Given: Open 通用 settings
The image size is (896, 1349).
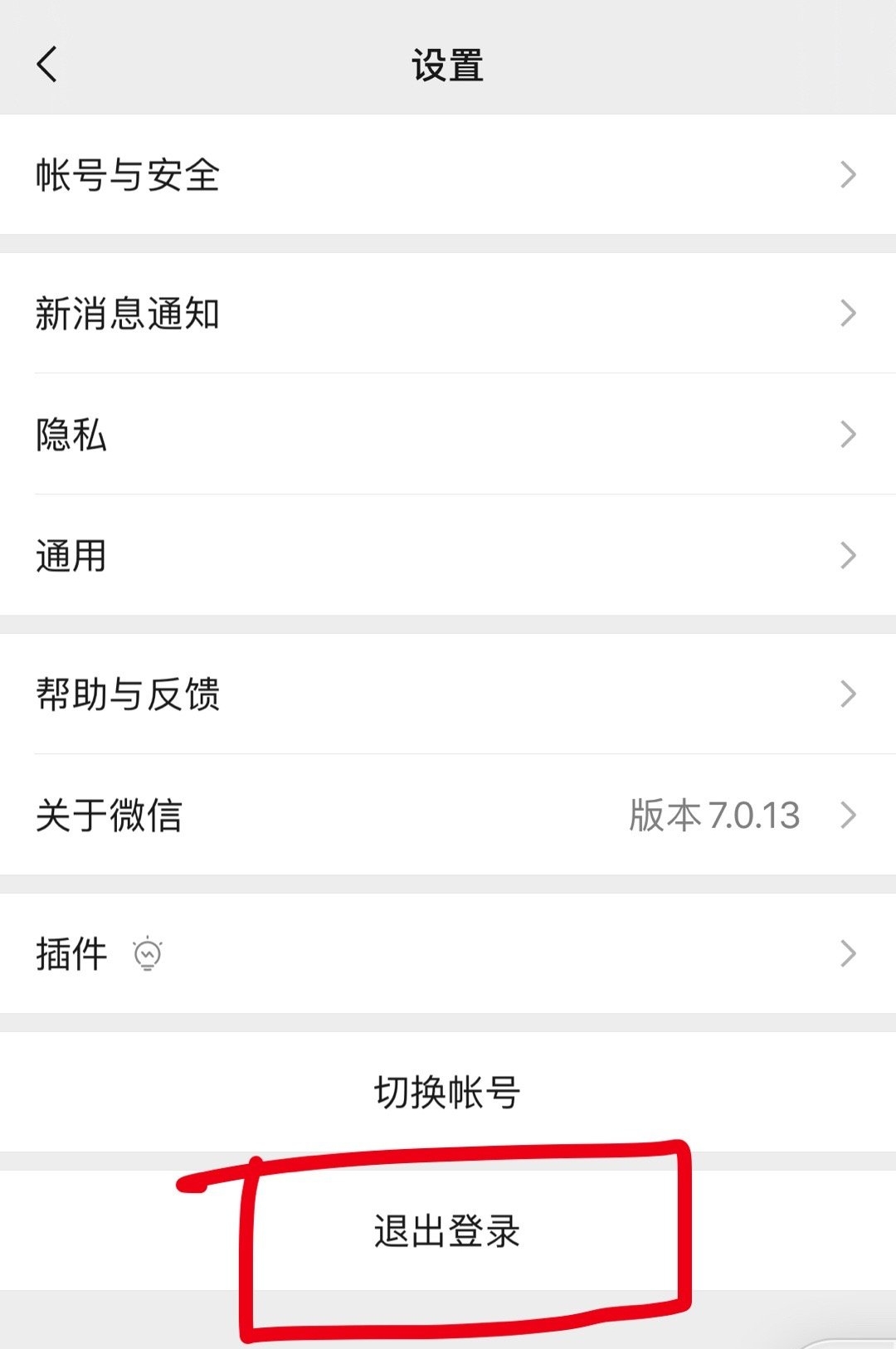Looking at the screenshot, I should [x=448, y=555].
